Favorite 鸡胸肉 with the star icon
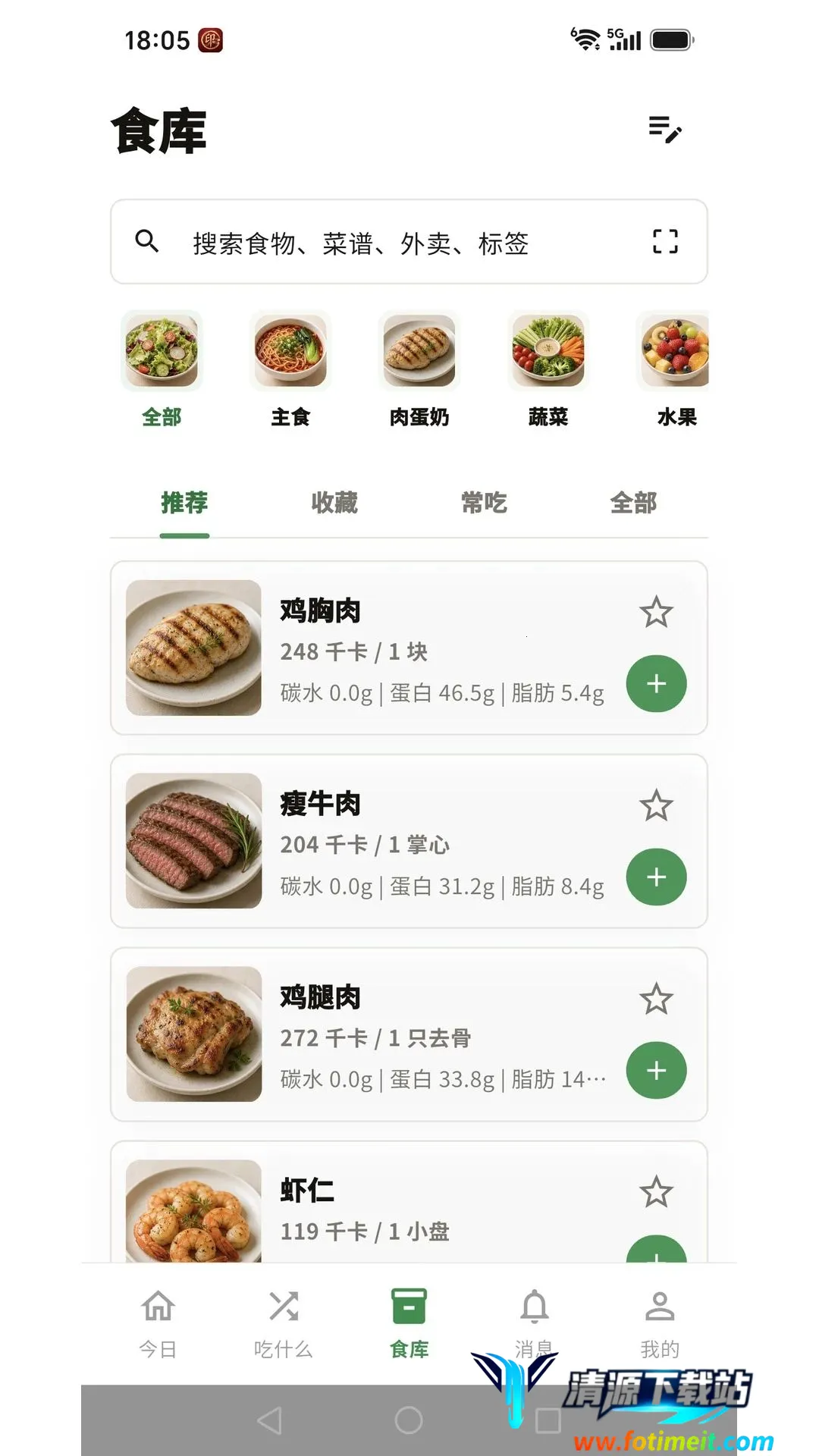The image size is (819, 1456). pyautogui.click(x=656, y=612)
